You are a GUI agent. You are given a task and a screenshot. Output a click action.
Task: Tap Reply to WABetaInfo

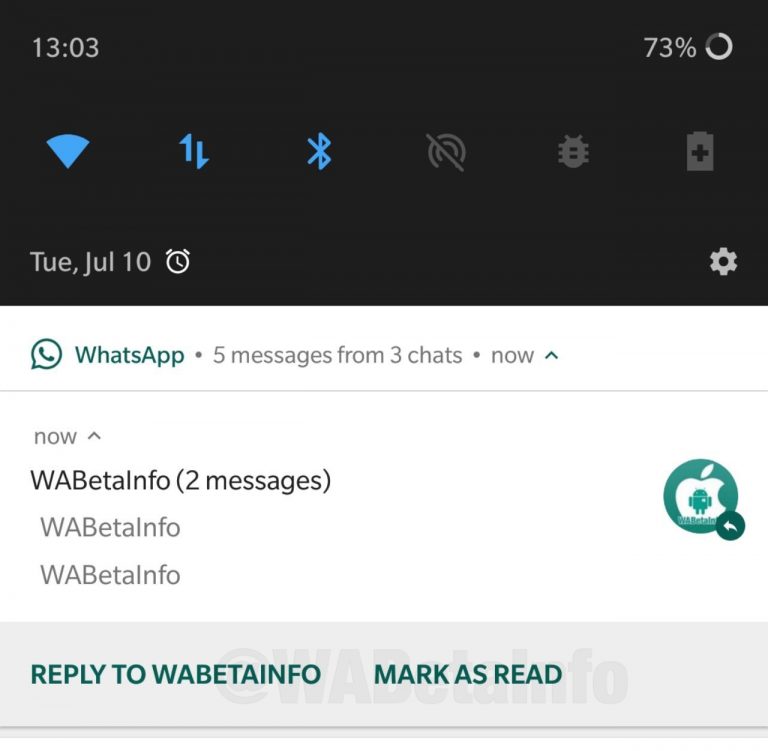175,674
